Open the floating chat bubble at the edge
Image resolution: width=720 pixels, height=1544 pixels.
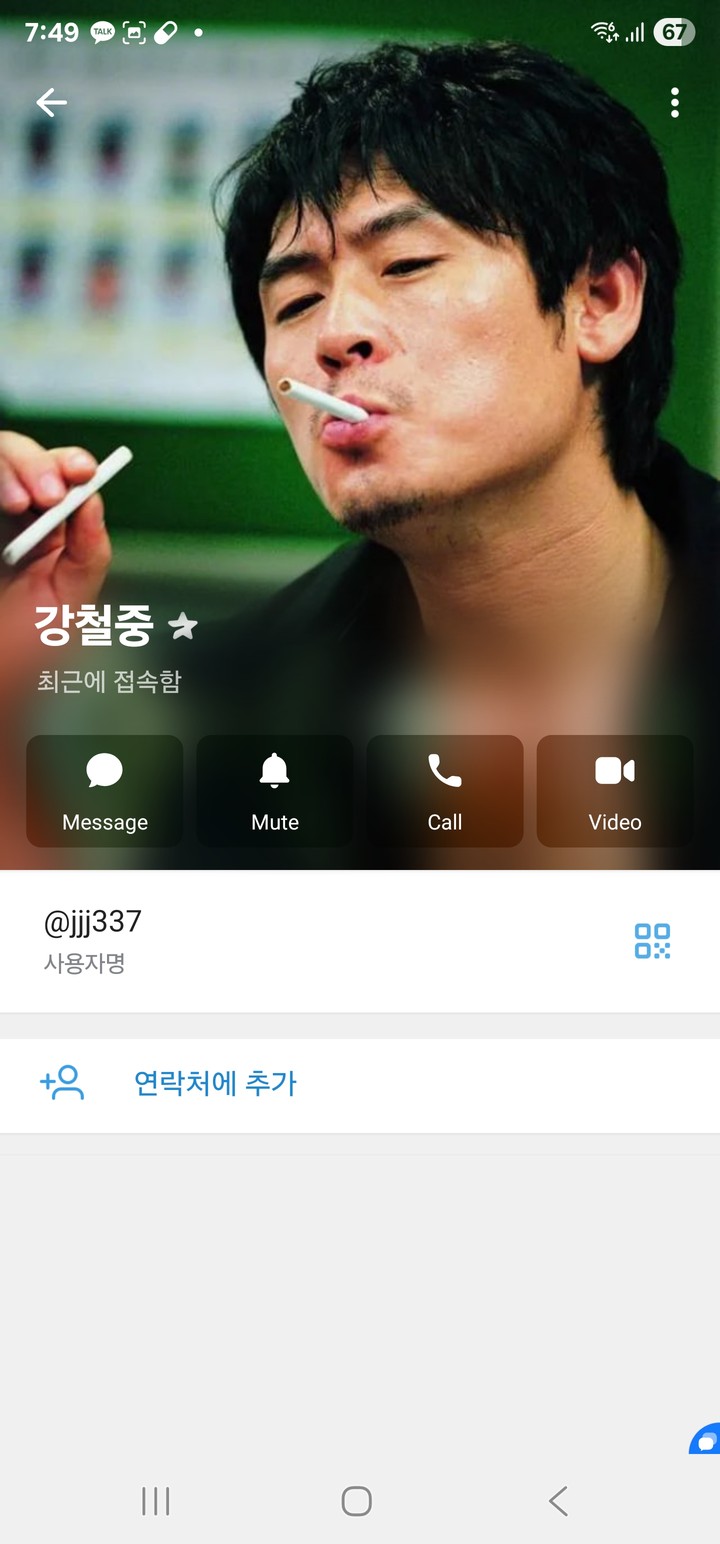click(x=706, y=1441)
